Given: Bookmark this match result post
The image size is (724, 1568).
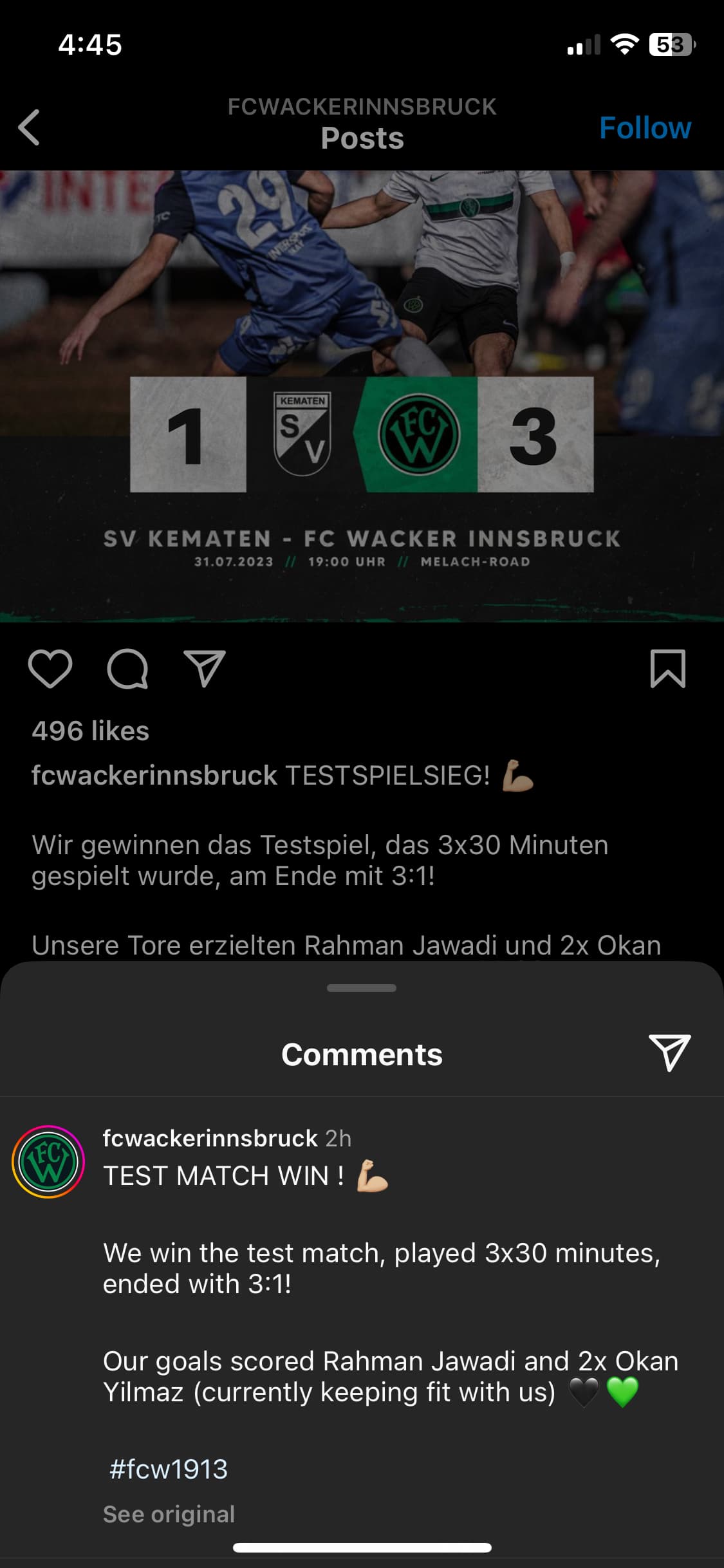Looking at the screenshot, I should coord(668,669).
